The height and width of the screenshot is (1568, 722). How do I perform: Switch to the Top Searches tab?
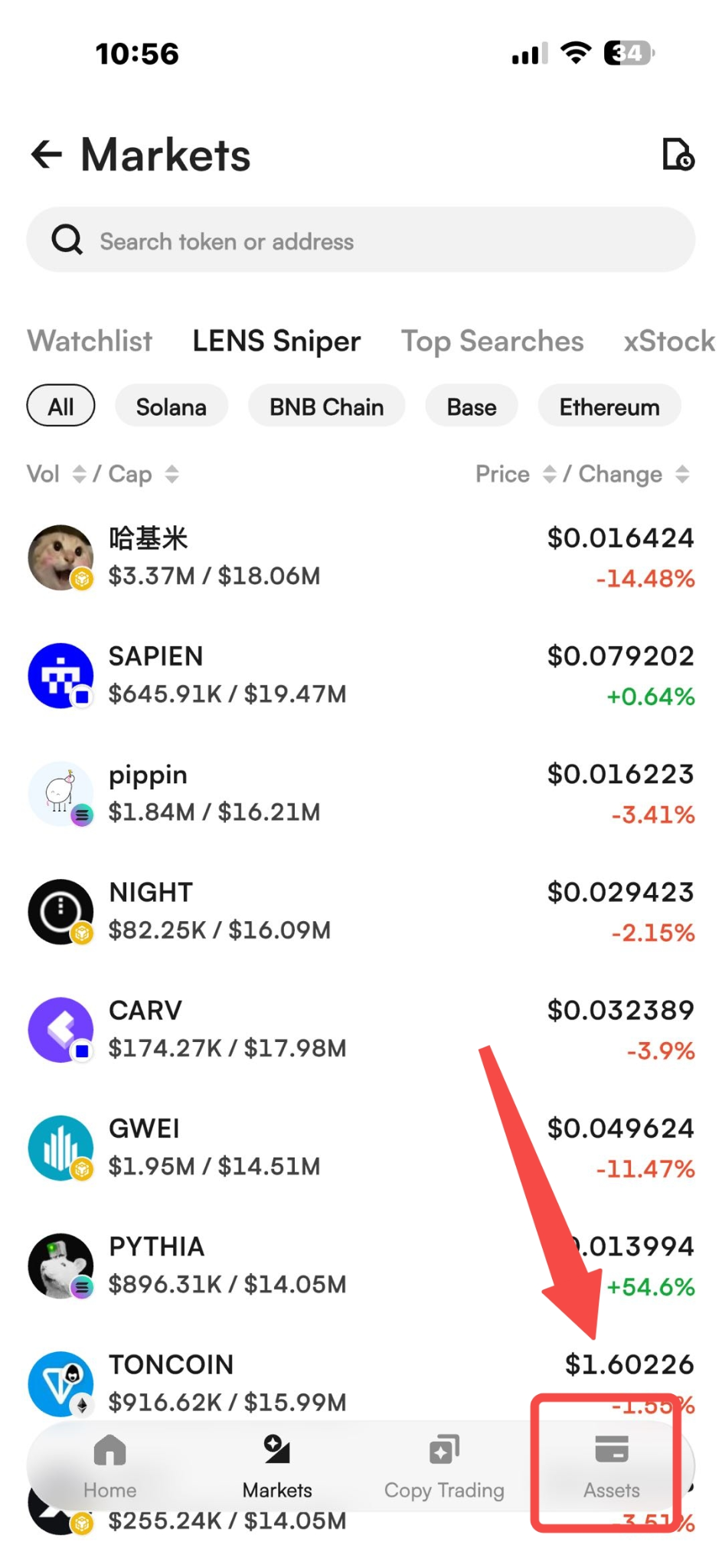click(x=492, y=341)
